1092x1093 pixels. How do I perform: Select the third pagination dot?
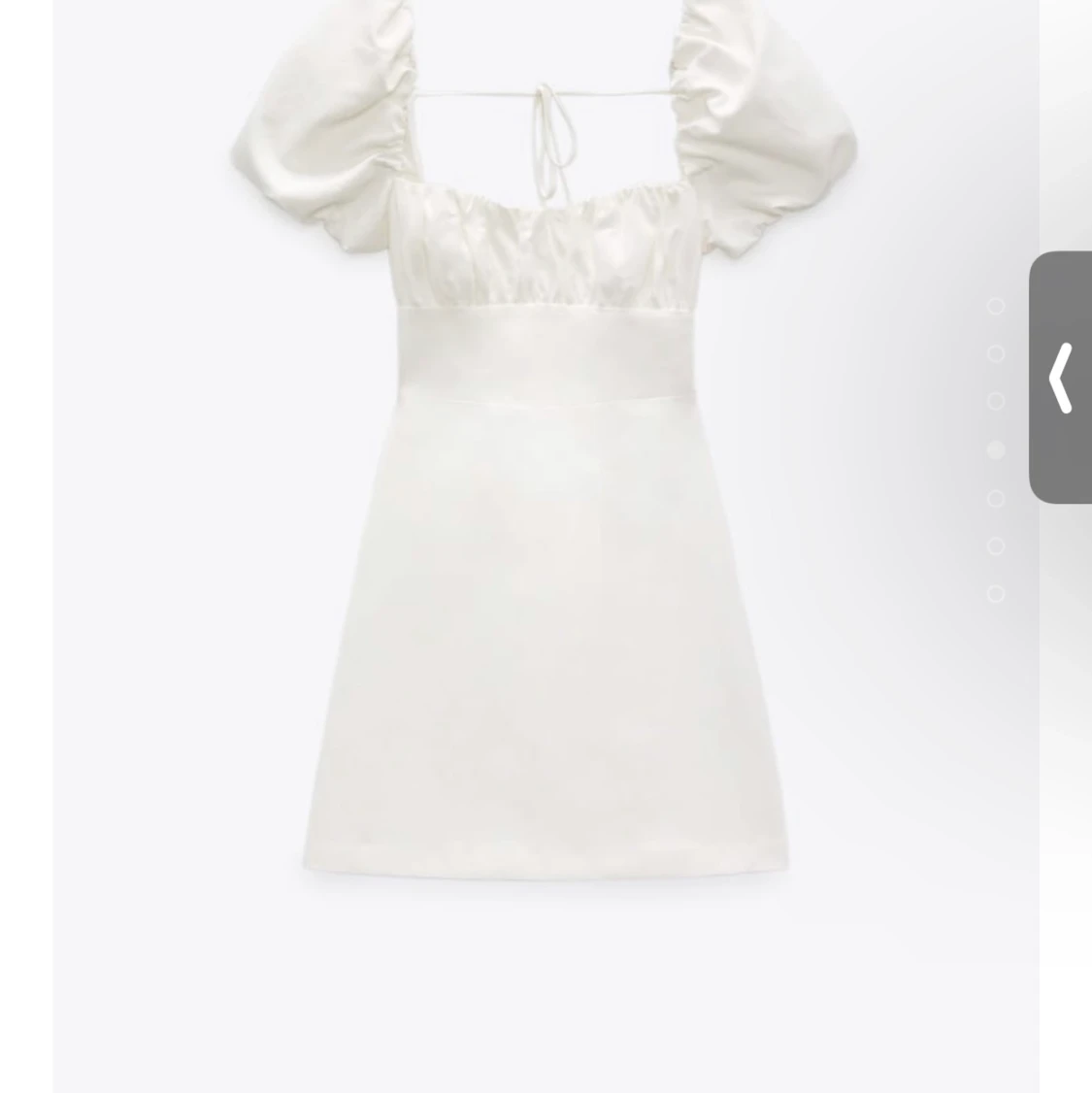point(996,400)
